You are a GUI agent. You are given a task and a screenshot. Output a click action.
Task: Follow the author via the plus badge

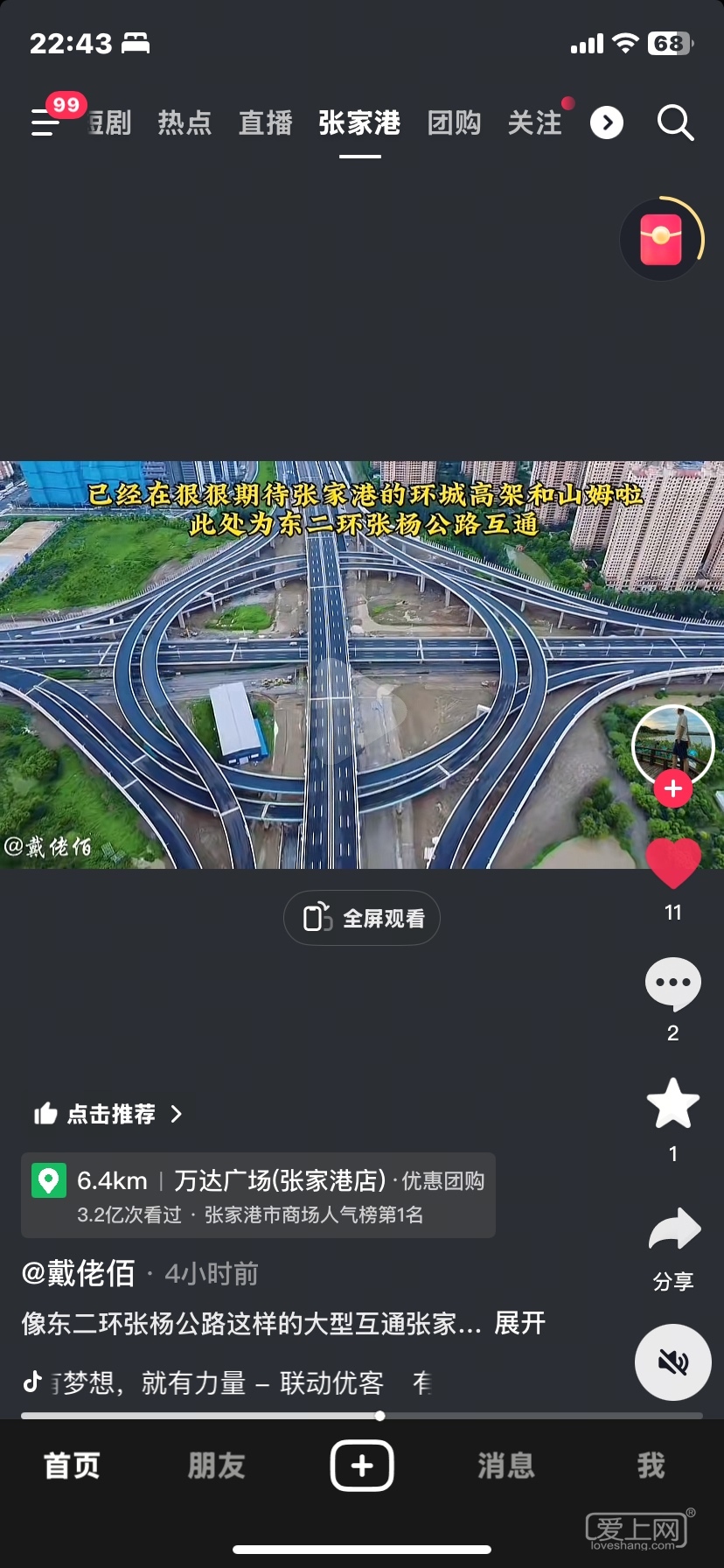click(672, 789)
